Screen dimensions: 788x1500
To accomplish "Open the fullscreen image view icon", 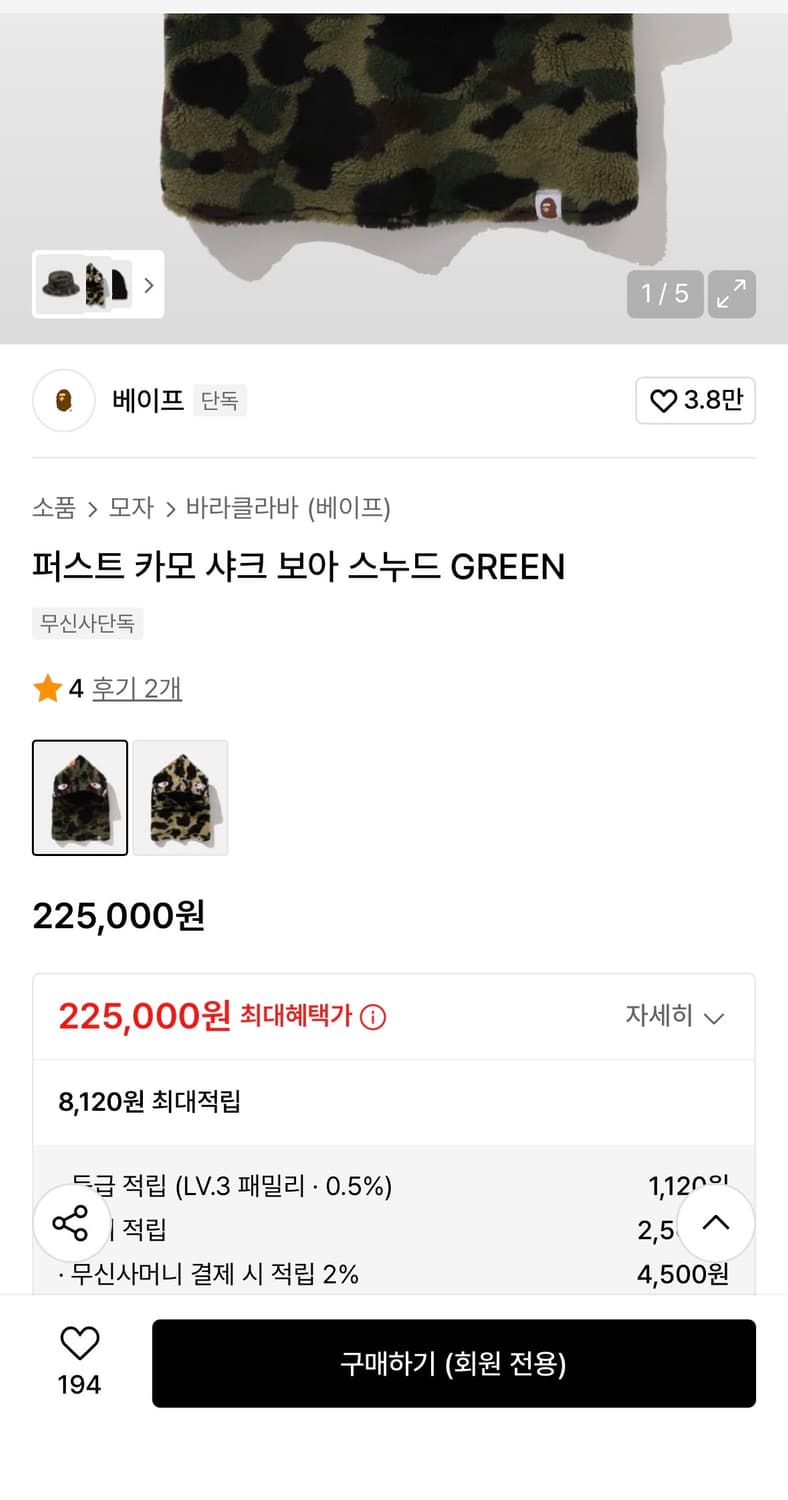I will (732, 294).
